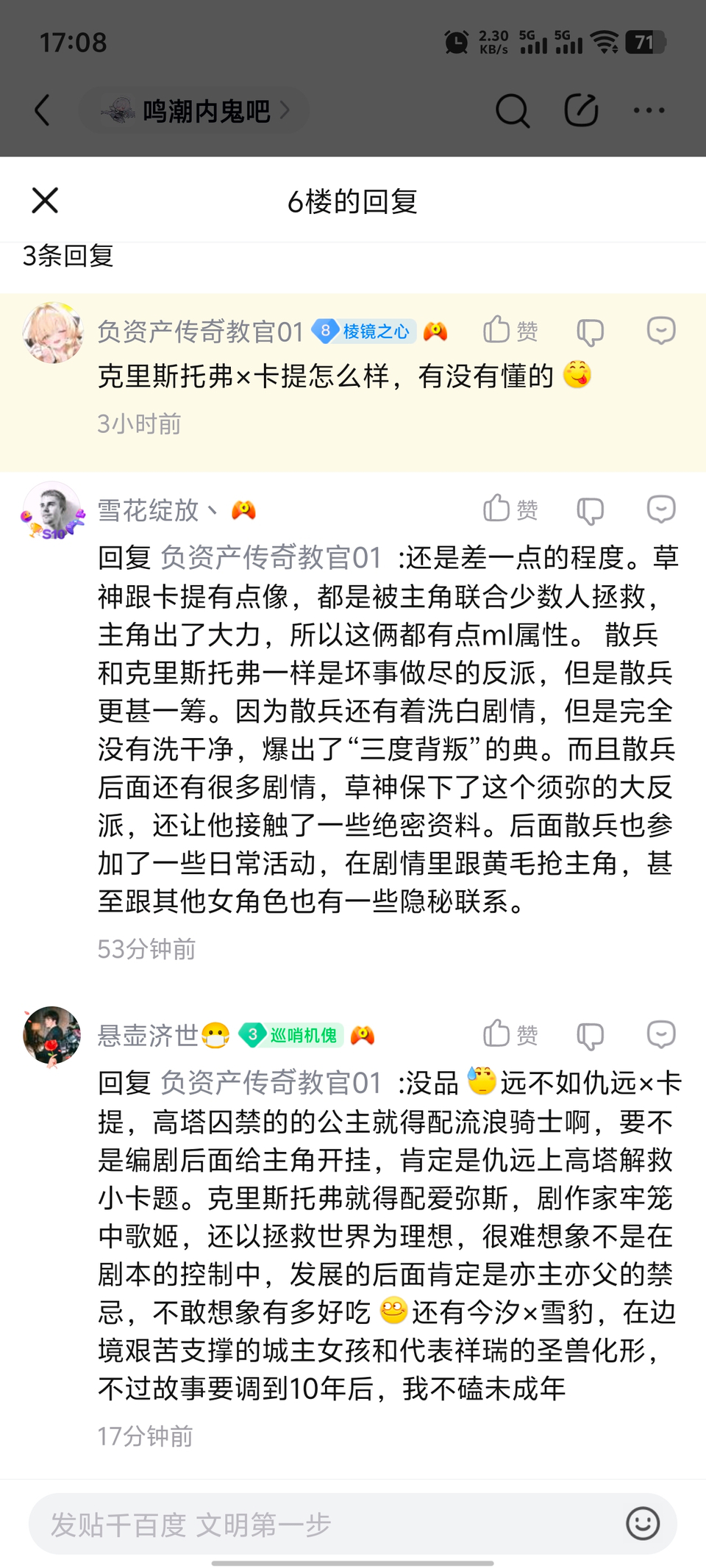This screenshot has height=1568, width=706.
Task: Reply to 雪花绽放's comment
Action: (x=660, y=509)
